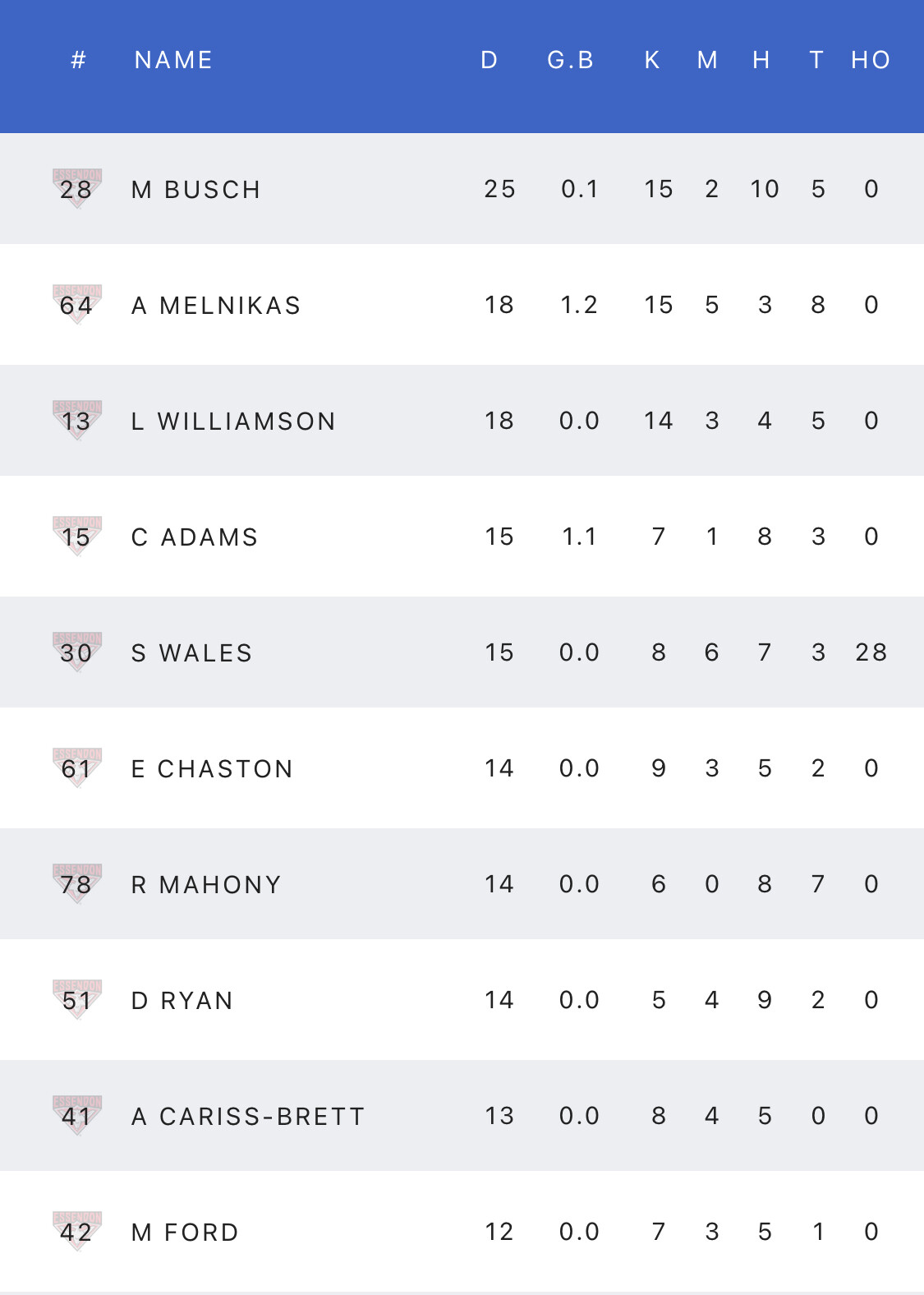
Task: Sort by the M column header
Action: (707, 60)
